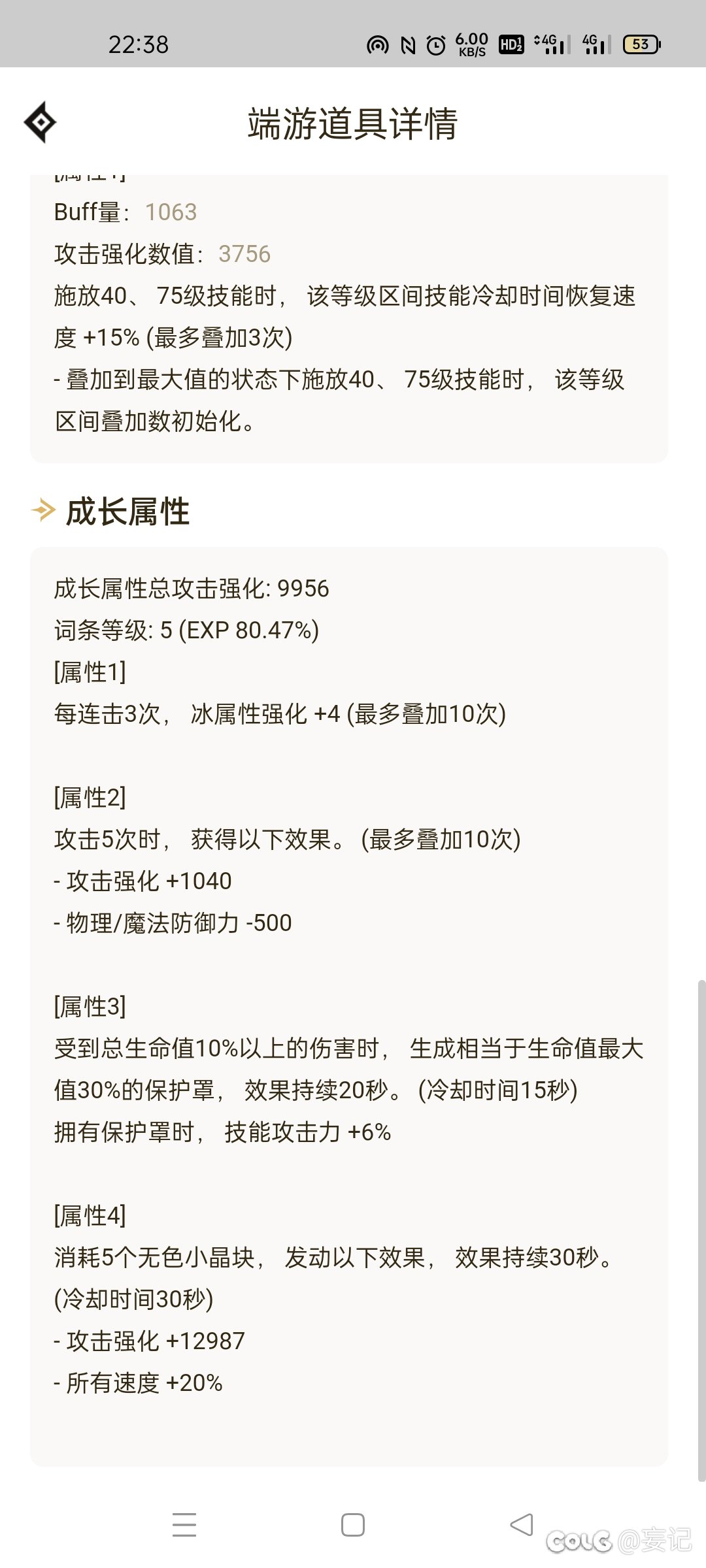
Task: Select the Buff量 value 1063
Action: [171, 212]
